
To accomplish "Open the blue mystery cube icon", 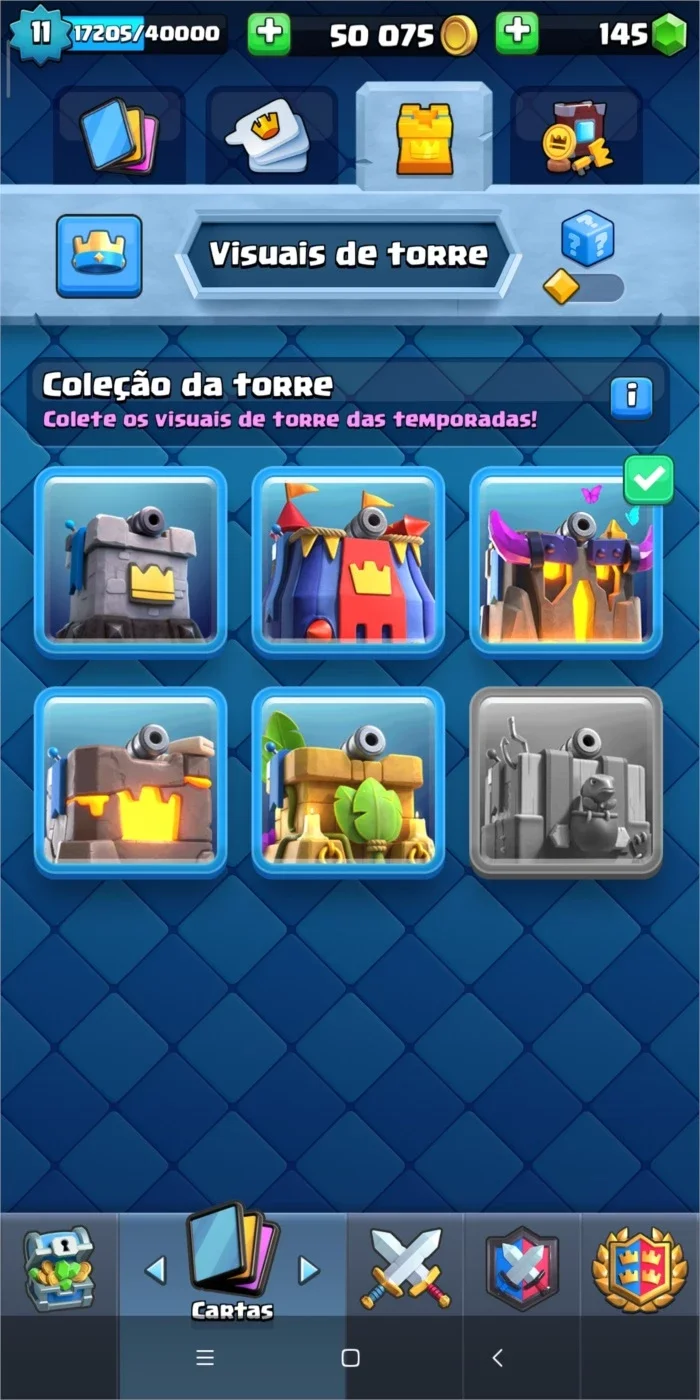I will coord(587,237).
